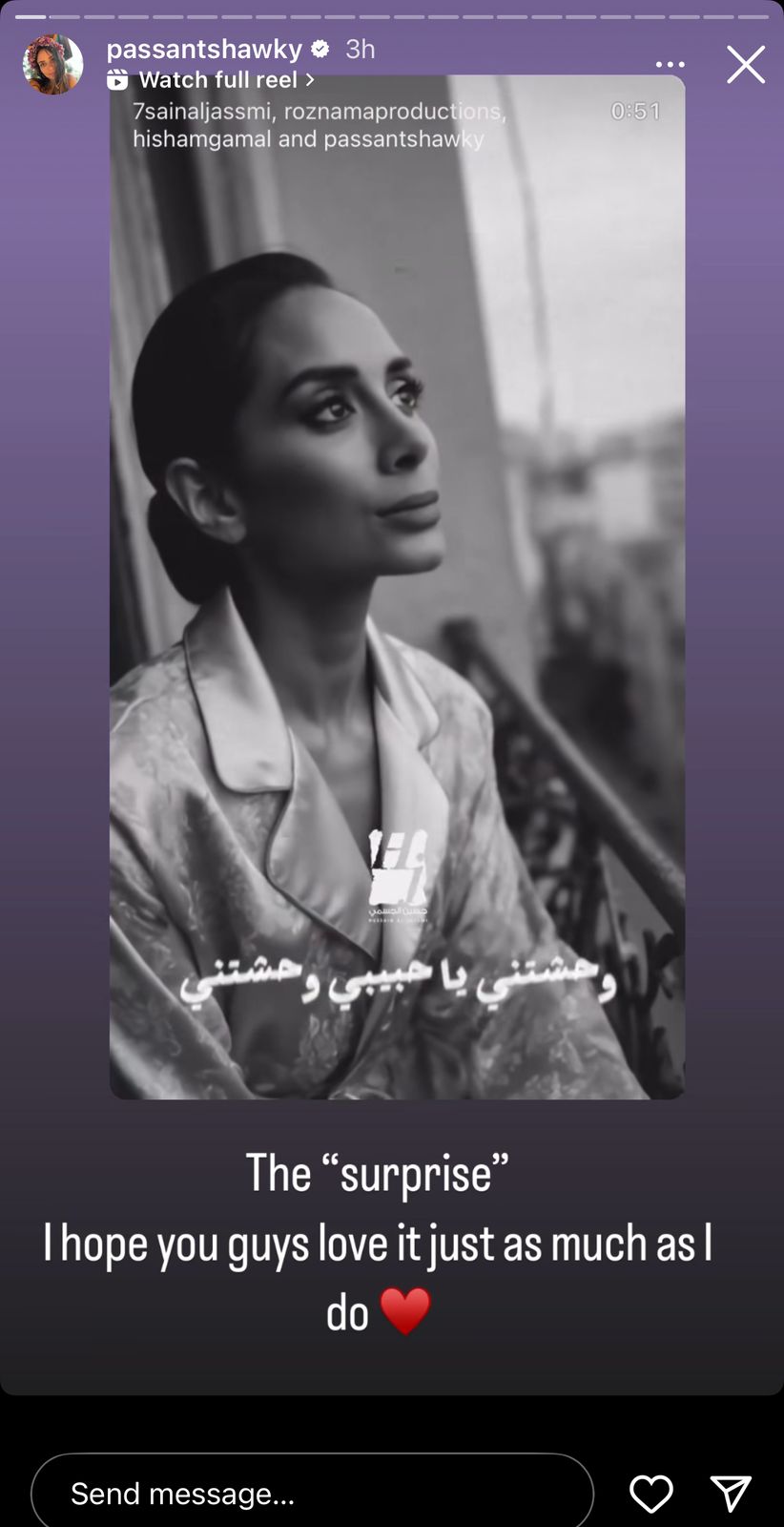This screenshot has width=784, height=1527.
Task: Tap the passantshawky username
Action: (204, 49)
